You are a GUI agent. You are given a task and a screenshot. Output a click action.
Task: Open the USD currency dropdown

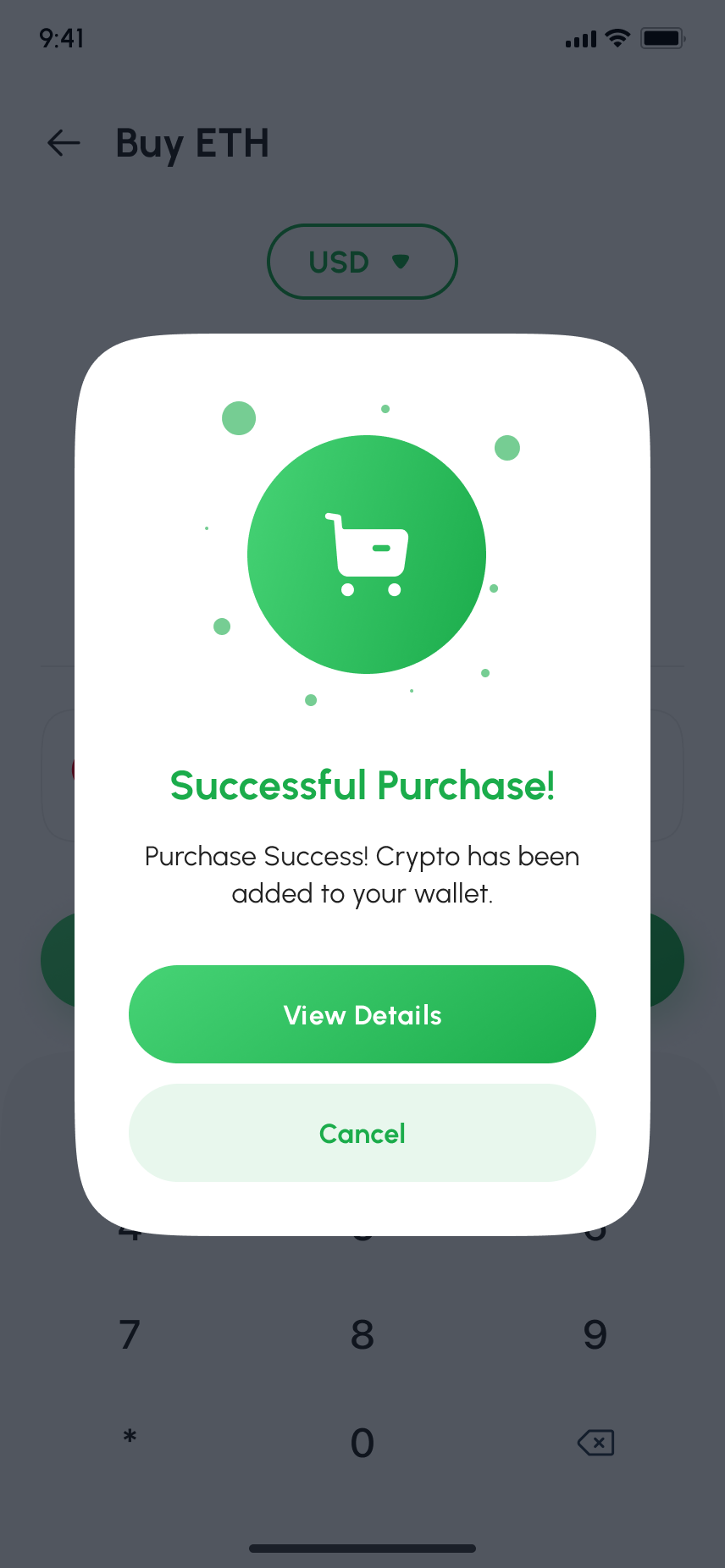[362, 262]
